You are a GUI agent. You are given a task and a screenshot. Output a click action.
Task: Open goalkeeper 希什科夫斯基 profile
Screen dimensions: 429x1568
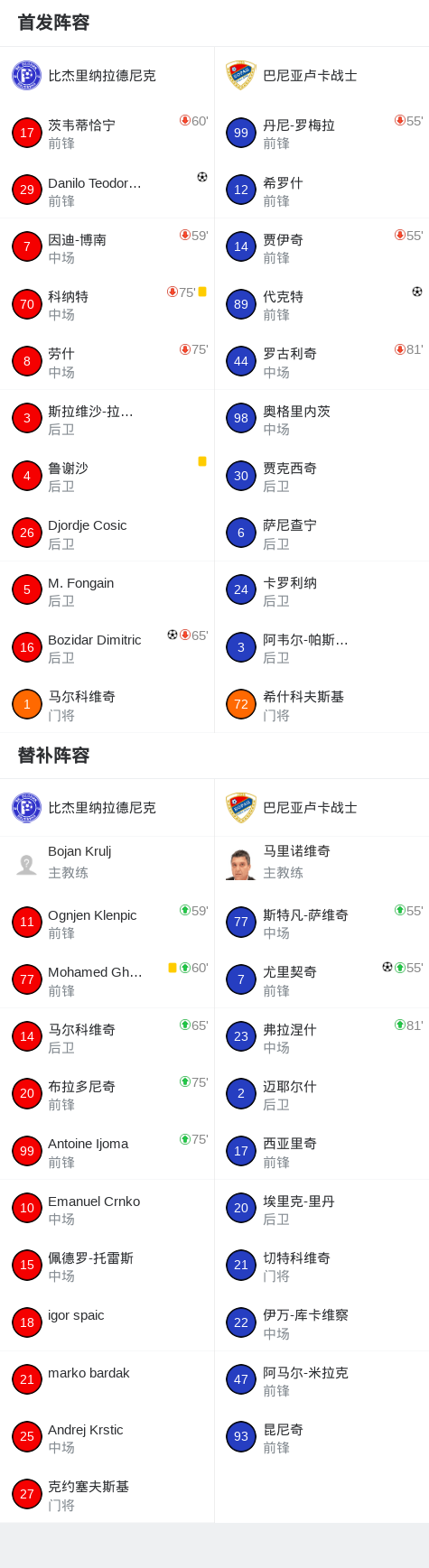click(322, 704)
